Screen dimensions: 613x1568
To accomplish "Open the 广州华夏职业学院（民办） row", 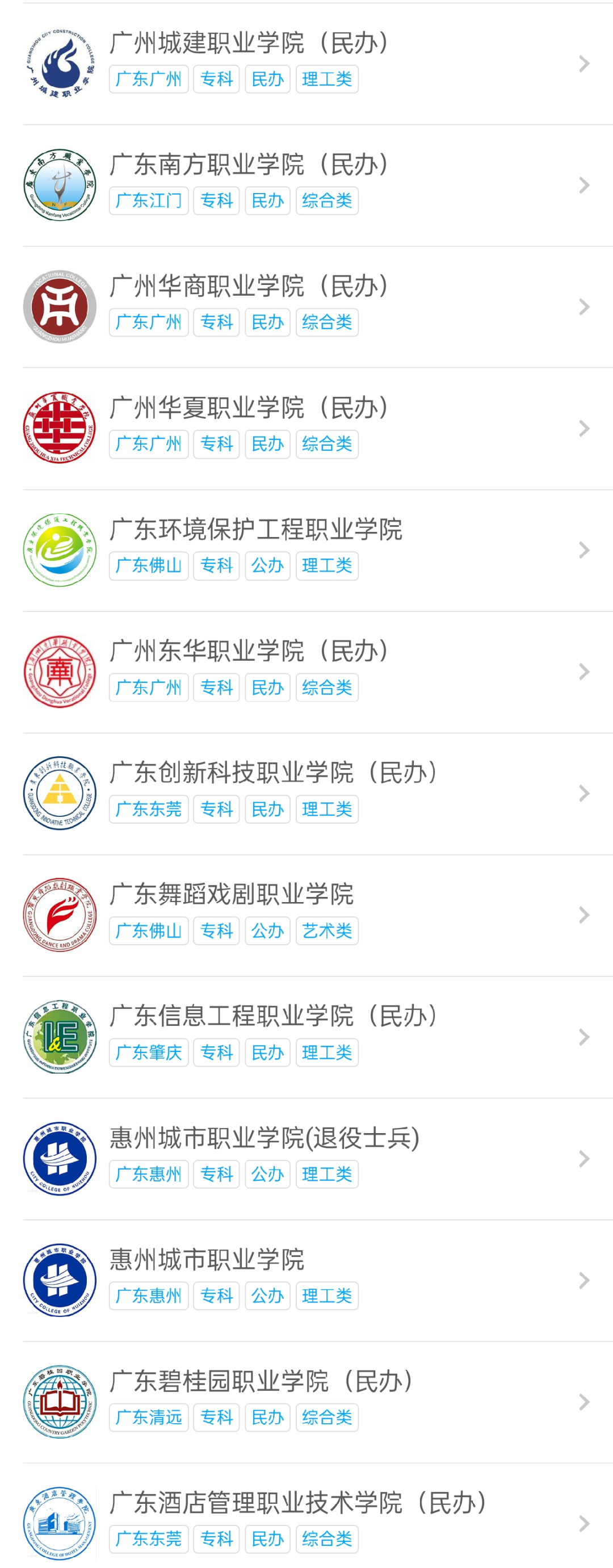I will [x=250, y=408].
